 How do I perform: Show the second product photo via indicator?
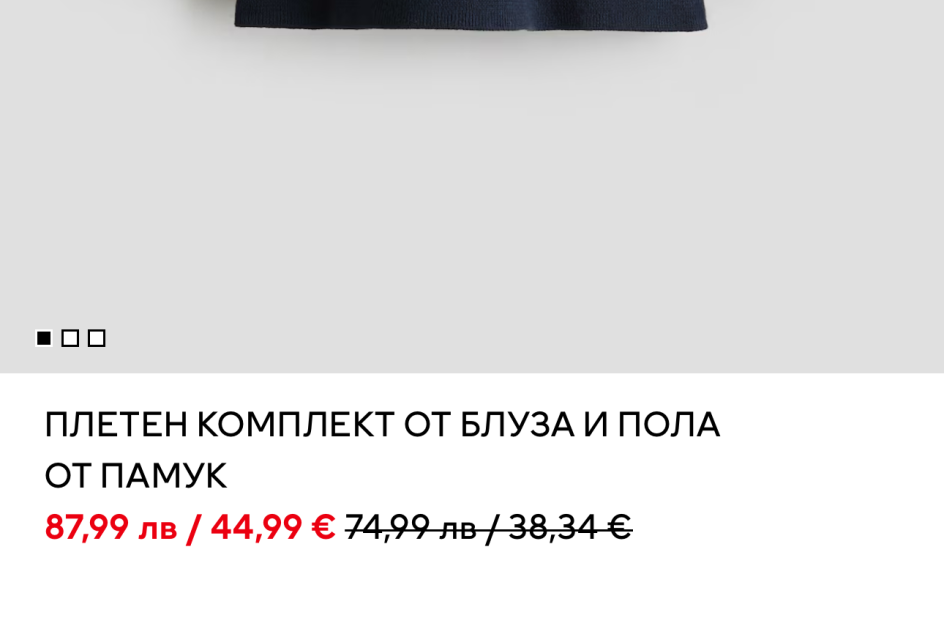coord(70,338)
